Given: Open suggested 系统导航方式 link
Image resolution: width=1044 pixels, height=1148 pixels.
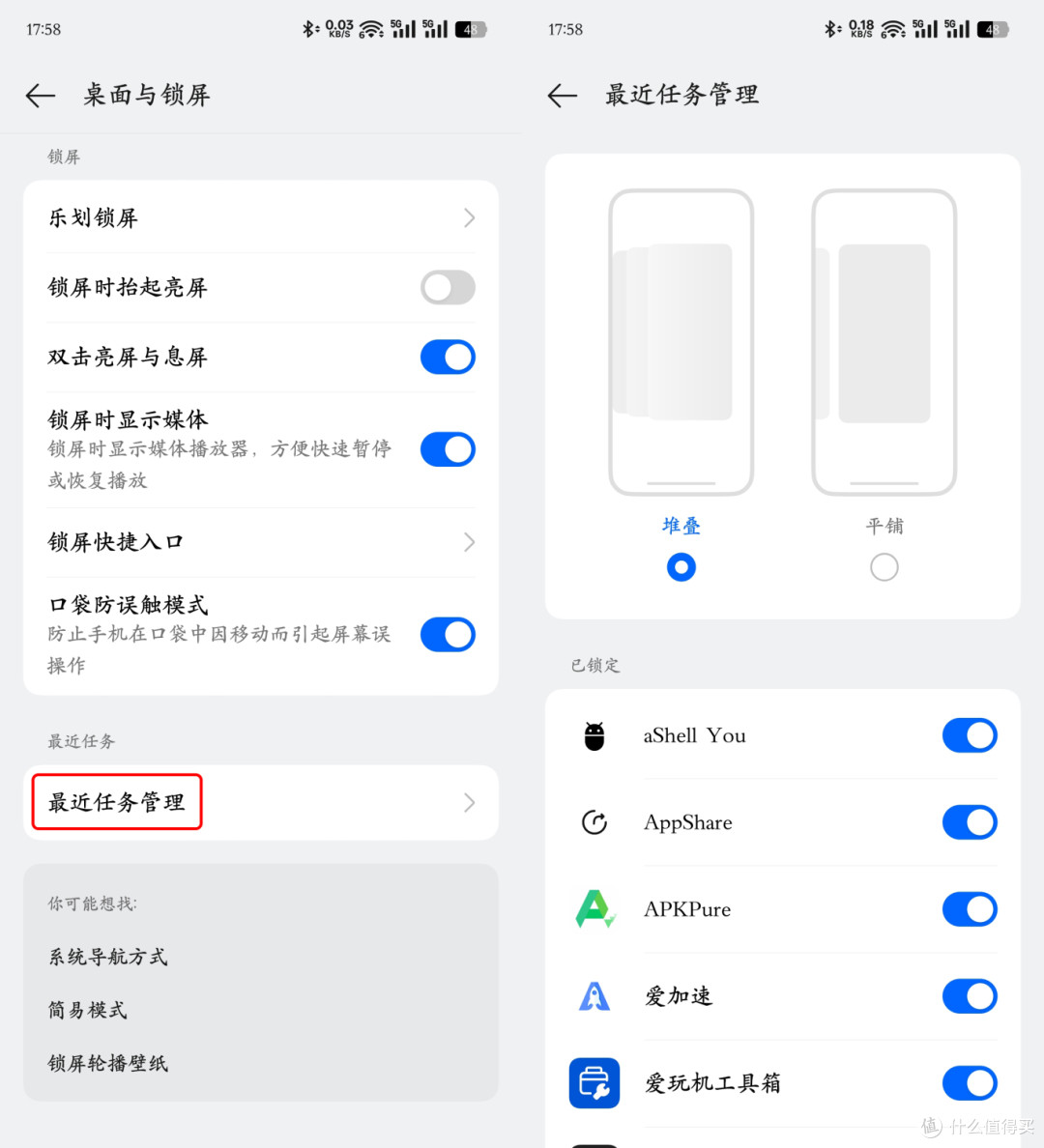Looking at the screenshot, I should [108, 957].
